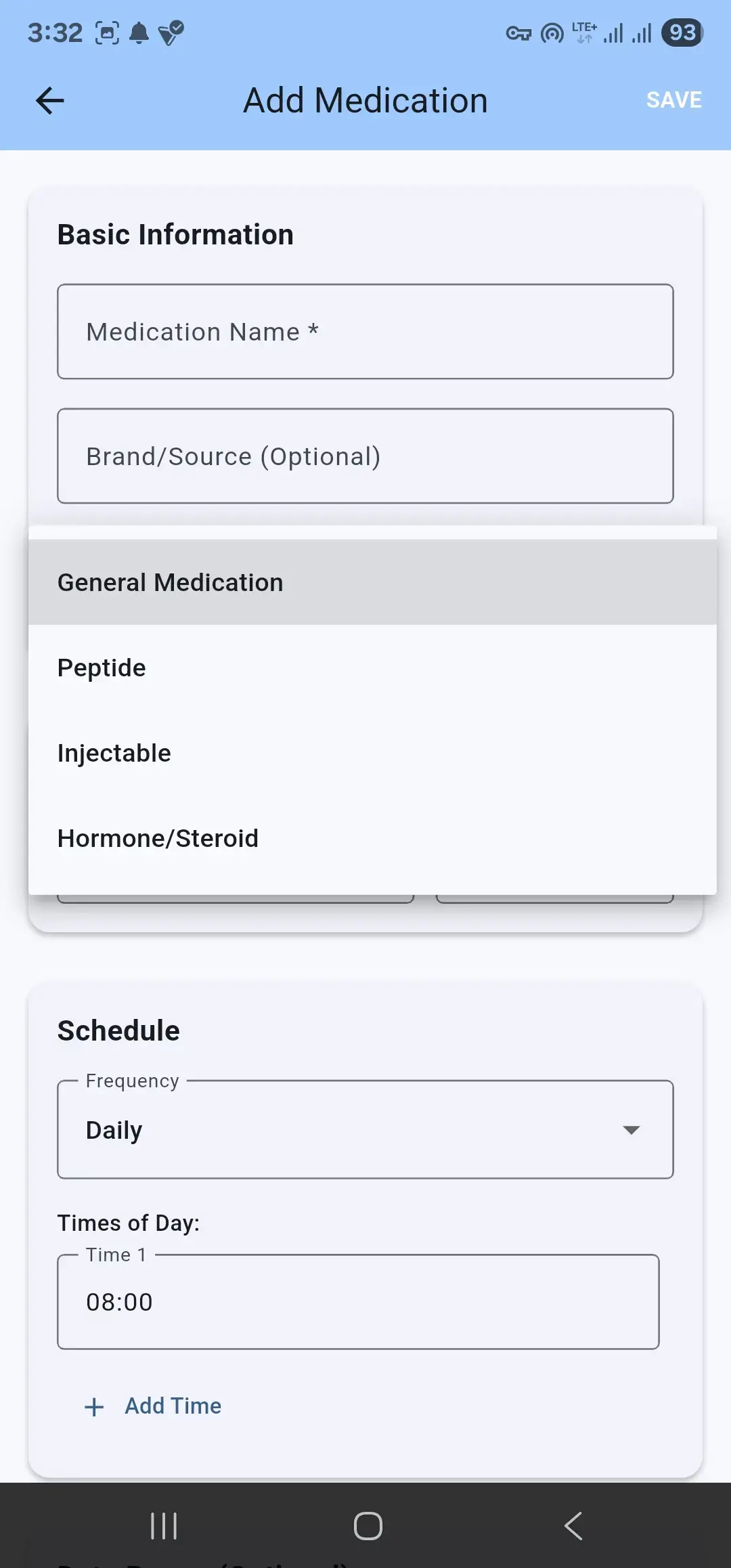Add another time of day
This screenshot has width=731, height=1568.
pos(154,1406)
